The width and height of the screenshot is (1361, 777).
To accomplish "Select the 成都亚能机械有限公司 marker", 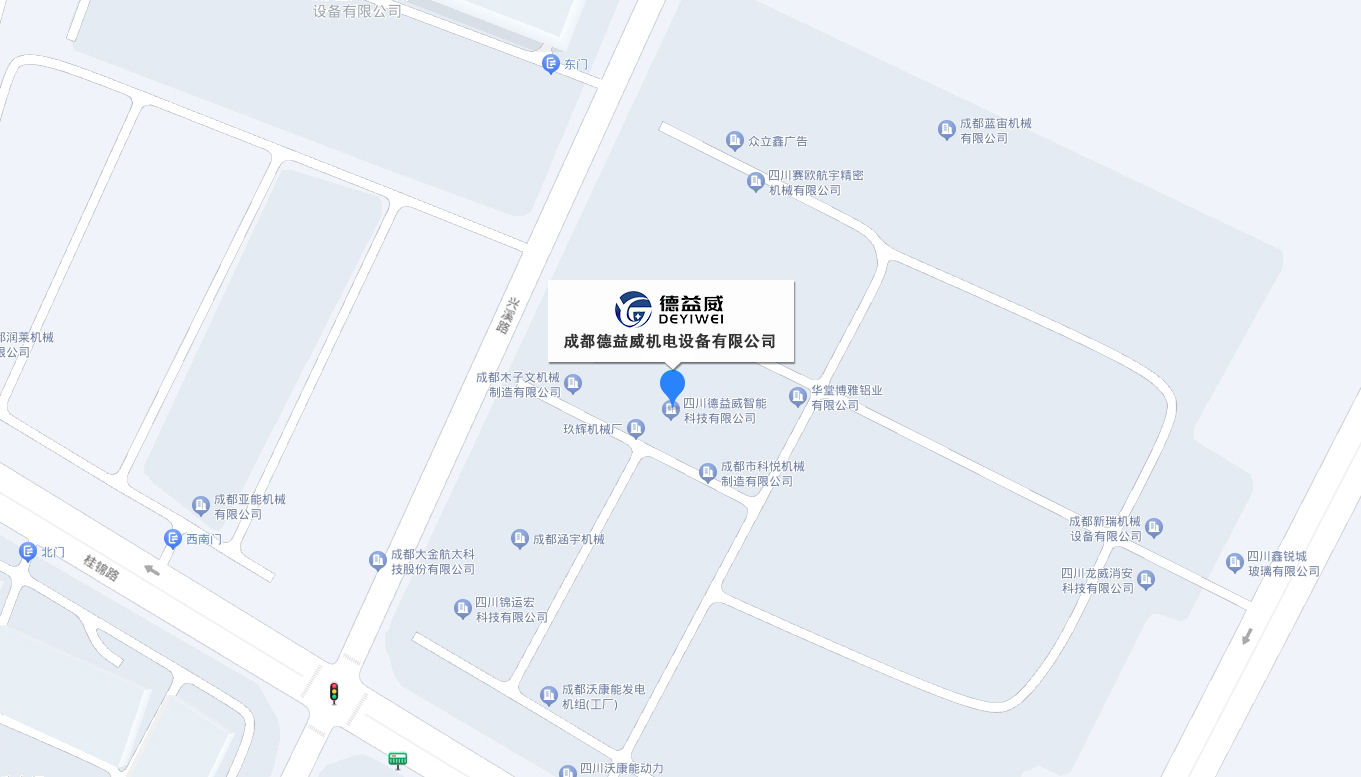I will (201, 505).
